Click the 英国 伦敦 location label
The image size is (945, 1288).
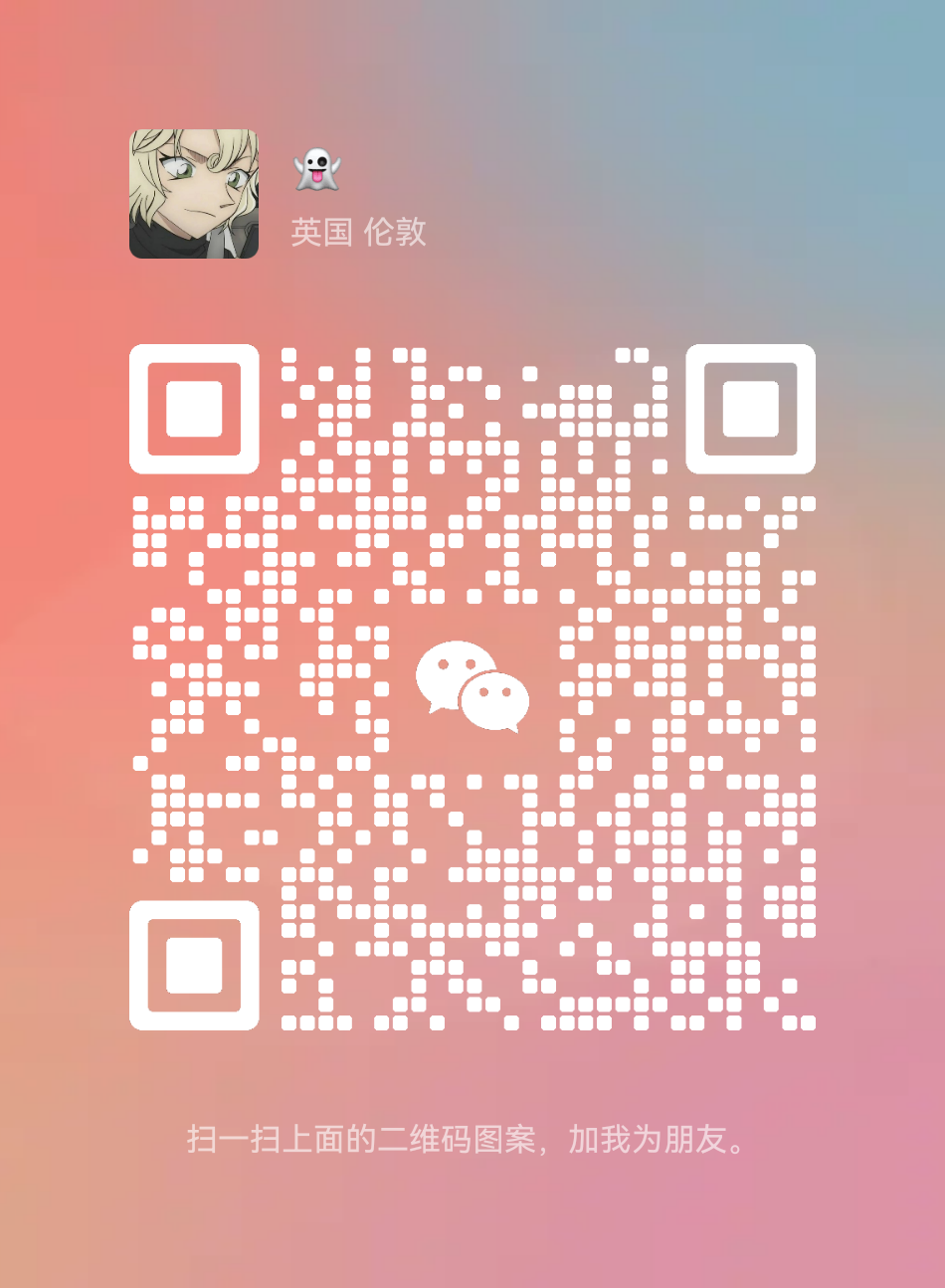tap(359, 231)
